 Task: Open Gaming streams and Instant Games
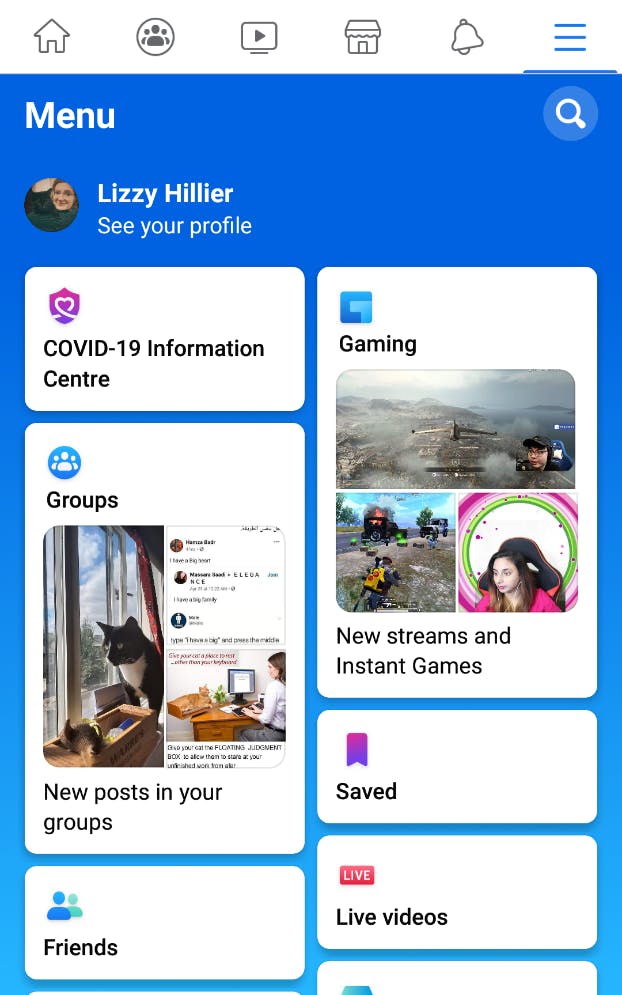coord(456,482)
